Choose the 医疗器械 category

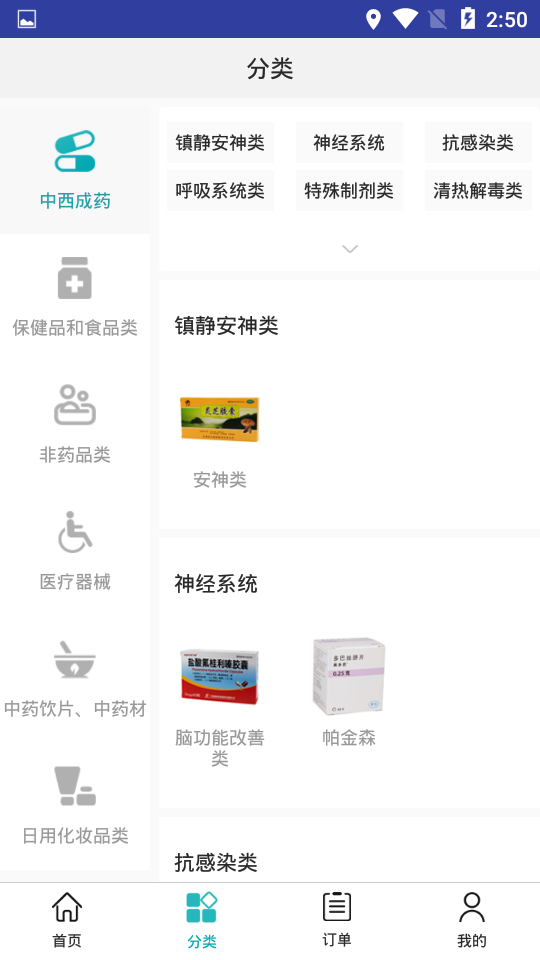75,550
